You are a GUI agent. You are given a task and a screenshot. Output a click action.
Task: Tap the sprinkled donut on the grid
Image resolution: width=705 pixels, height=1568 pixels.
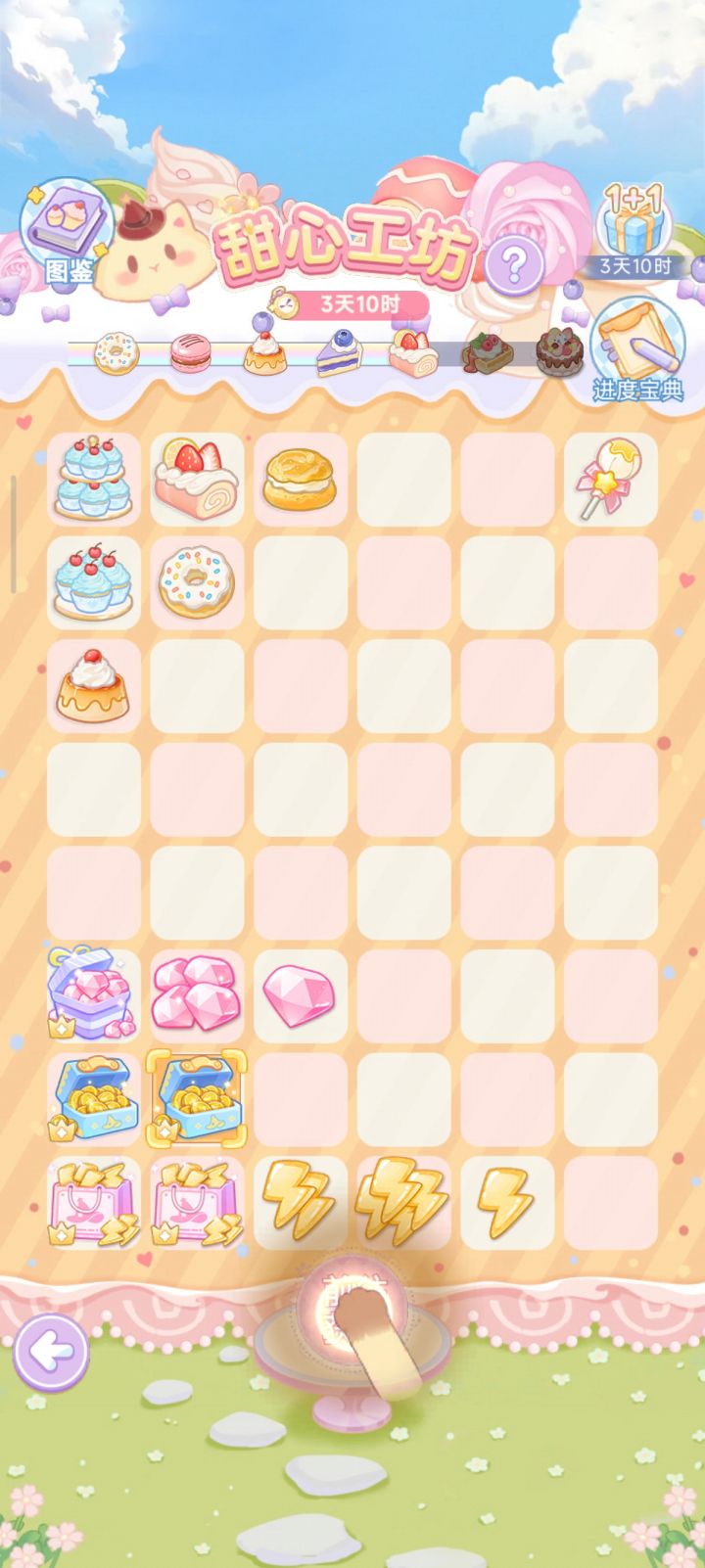197,582
